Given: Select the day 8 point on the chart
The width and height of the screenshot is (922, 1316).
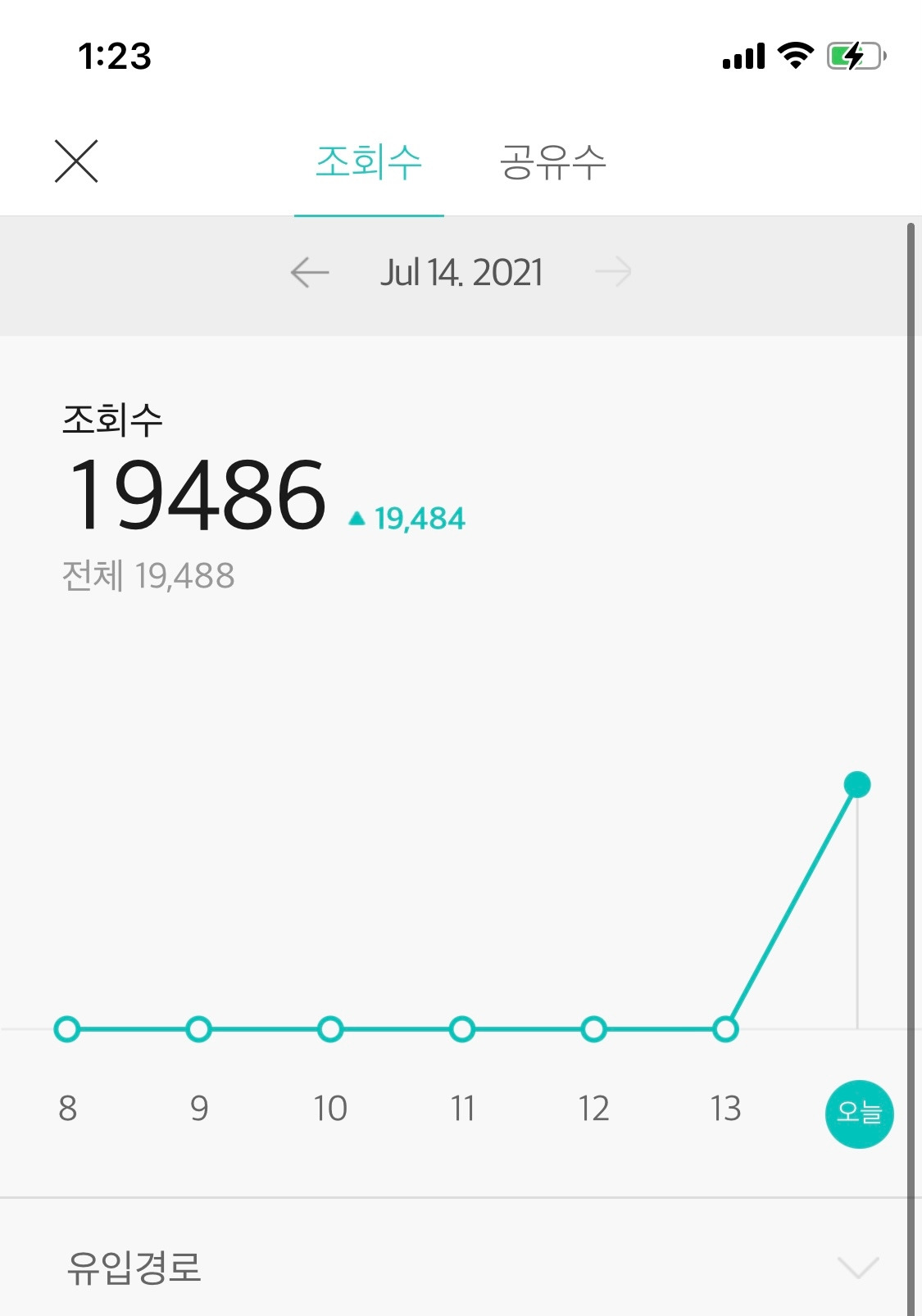Looking at the screenshot, I should [67, 1029].
